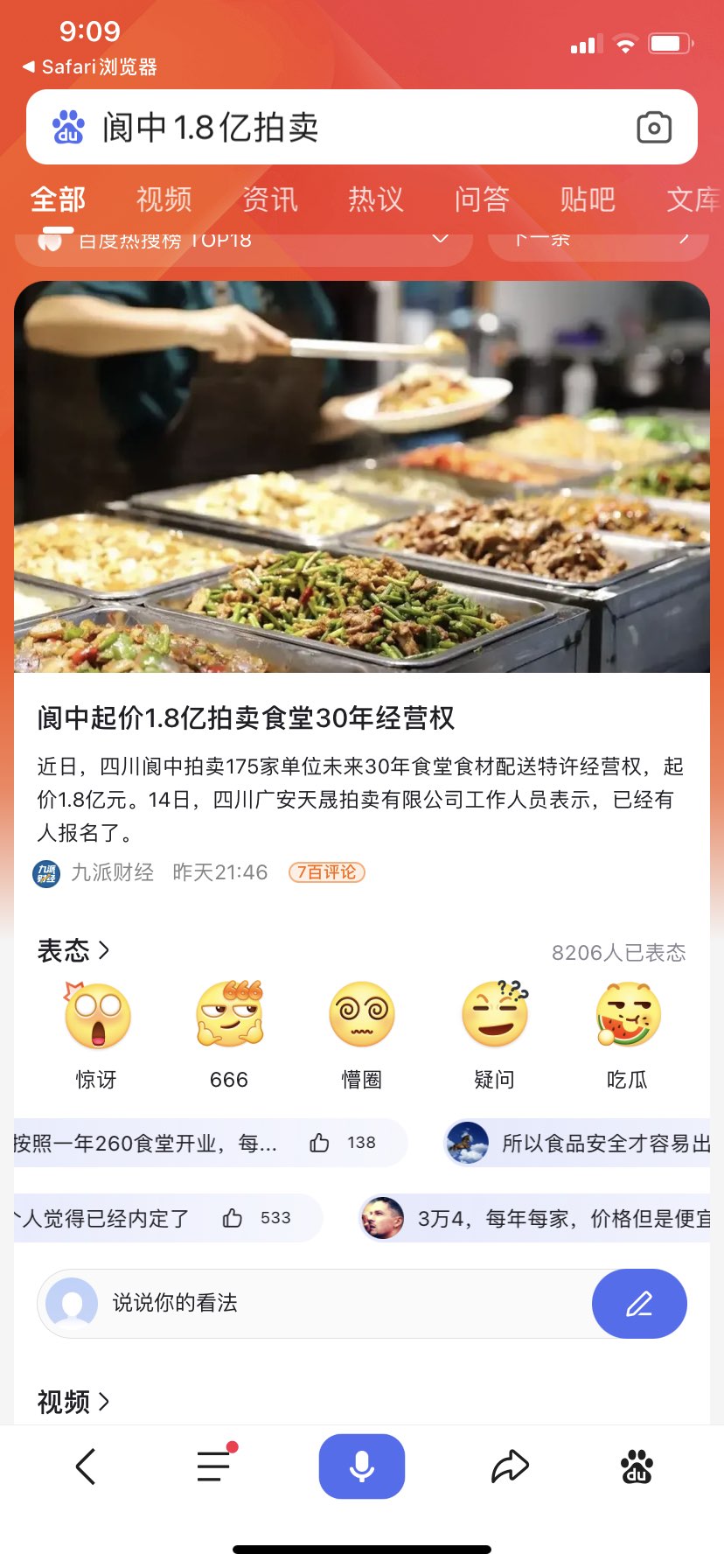This screenshot has width=724, height=1568.
Task: Start voice search with the microphone button
Action: pyautogui.click(x=361, y=1466)
